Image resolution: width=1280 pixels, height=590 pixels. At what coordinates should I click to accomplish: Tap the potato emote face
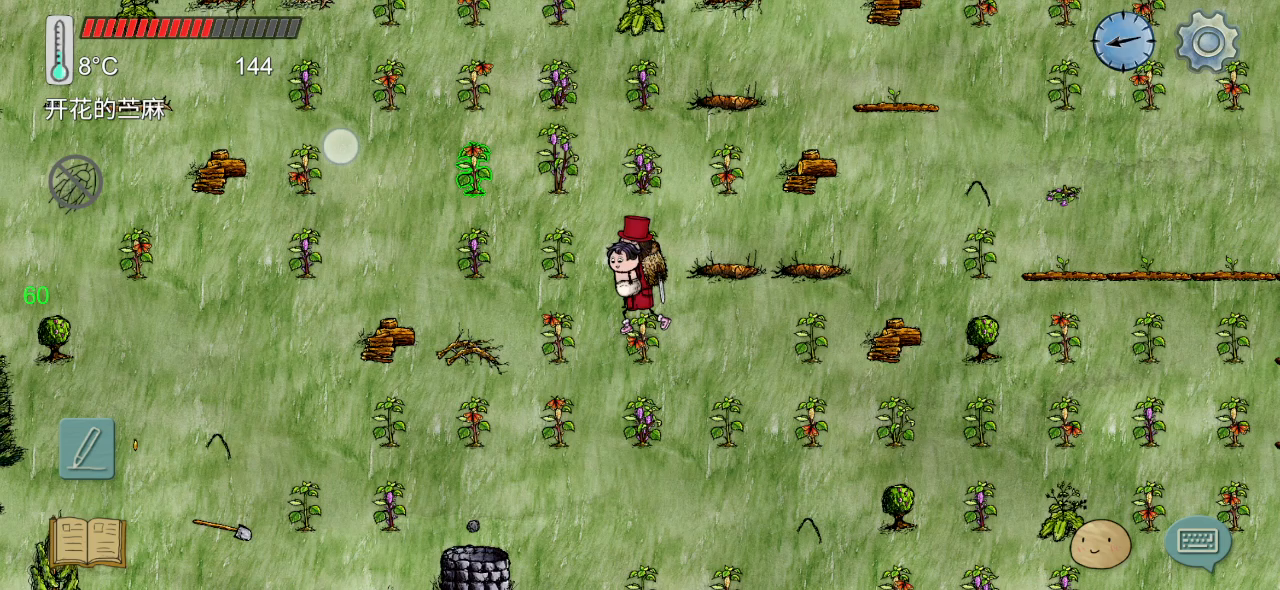point(1100,544)
